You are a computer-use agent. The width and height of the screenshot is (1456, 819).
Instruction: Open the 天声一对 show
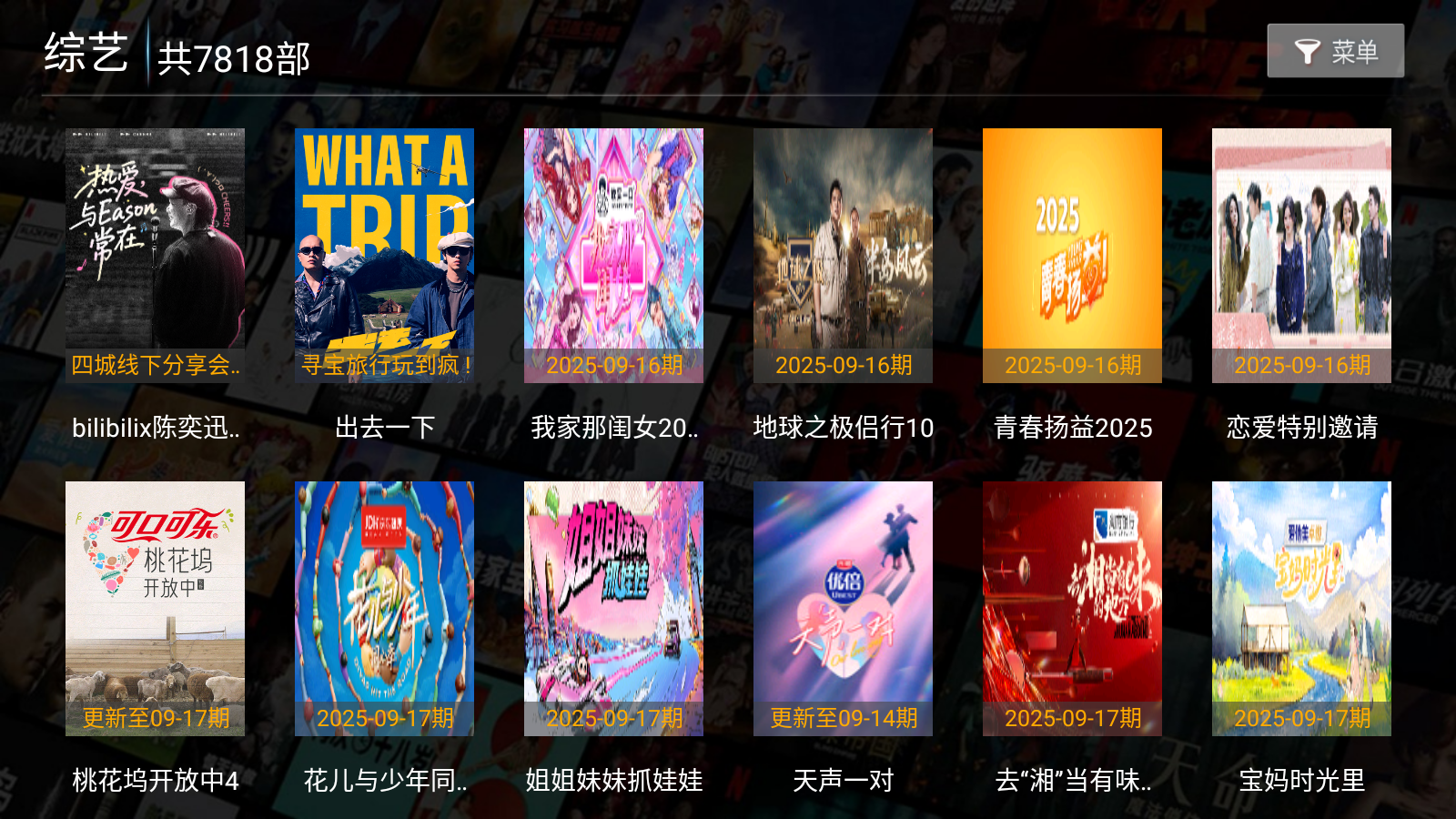click(843, 608)
